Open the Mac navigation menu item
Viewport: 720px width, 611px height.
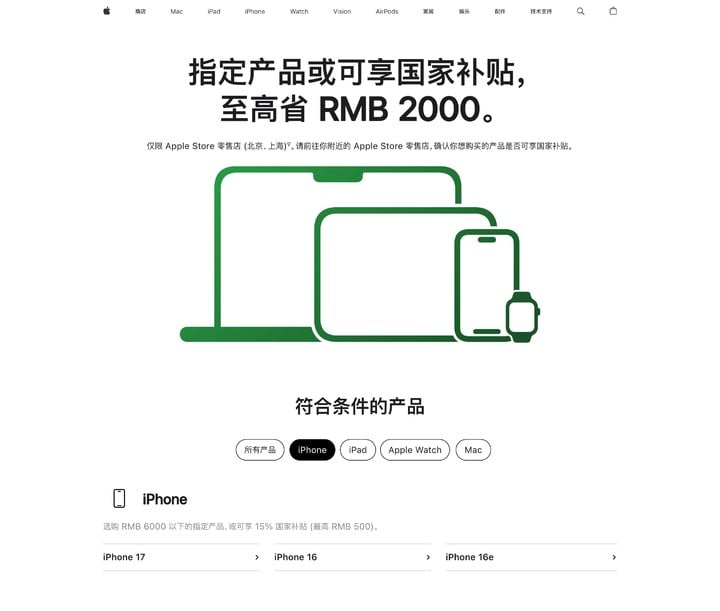(177, 11)
